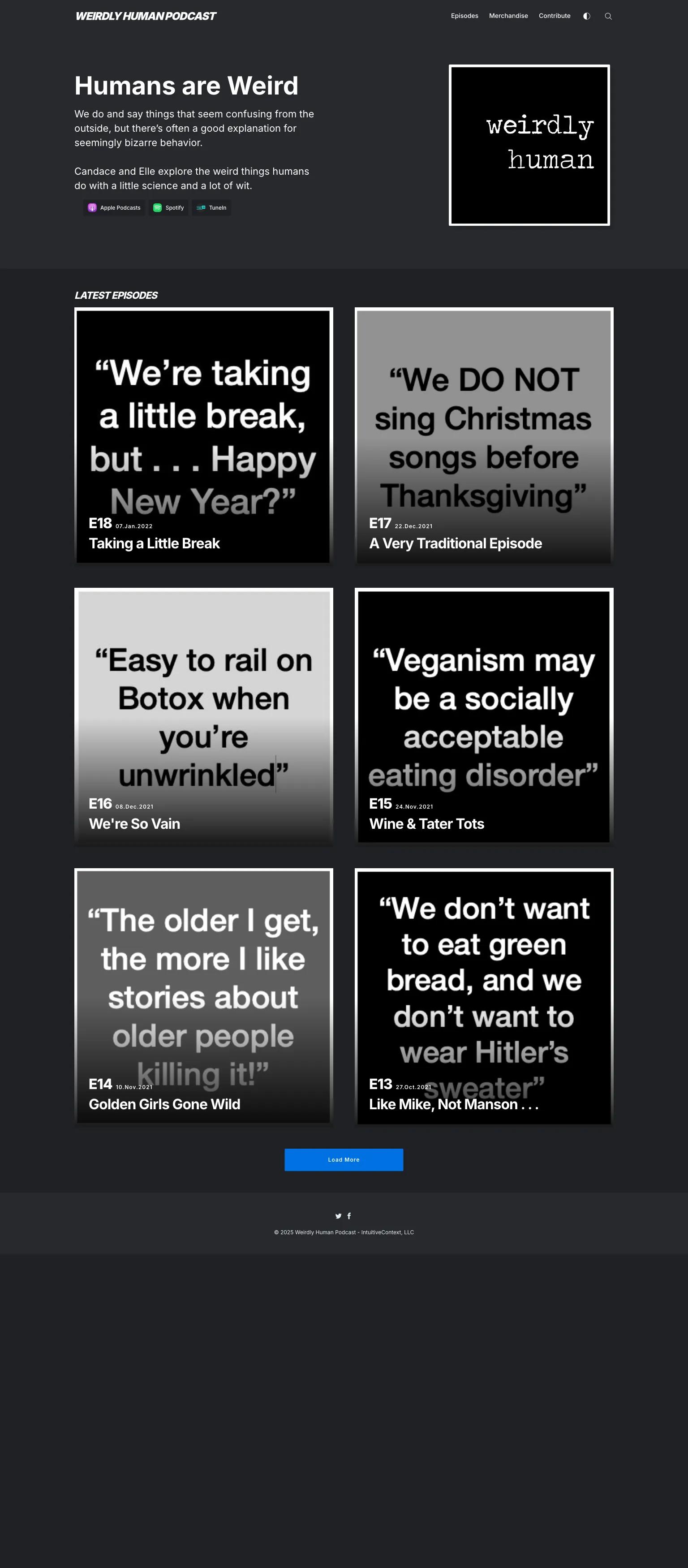Open the TuneIn listening link
Viewport: 688px width, 1568px height.
(211, 207)
